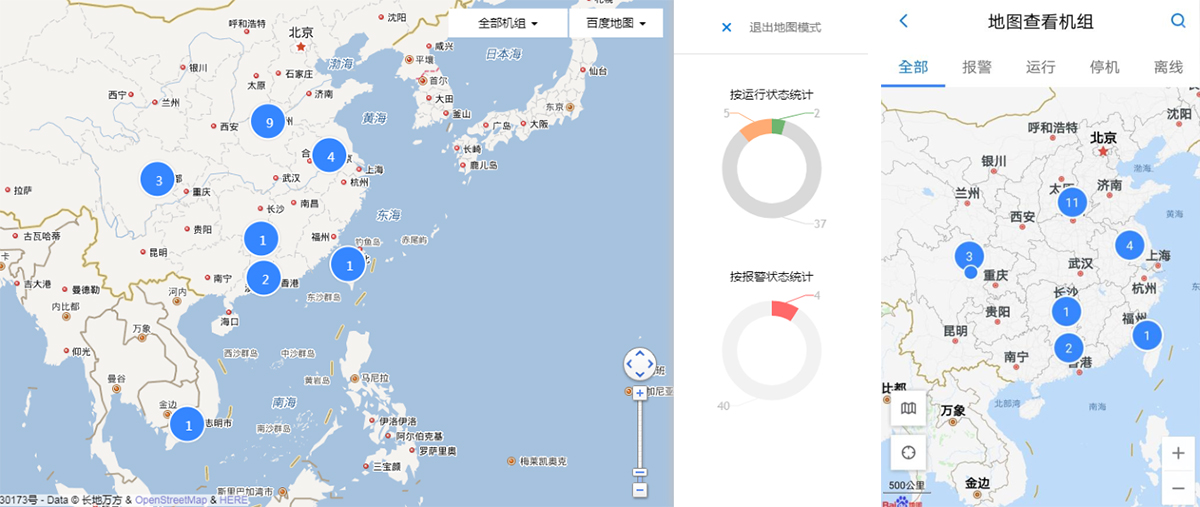Go back using the arrow beside 地图查看机组
This screenshot has width=1200, height=507.
point(904,21)
